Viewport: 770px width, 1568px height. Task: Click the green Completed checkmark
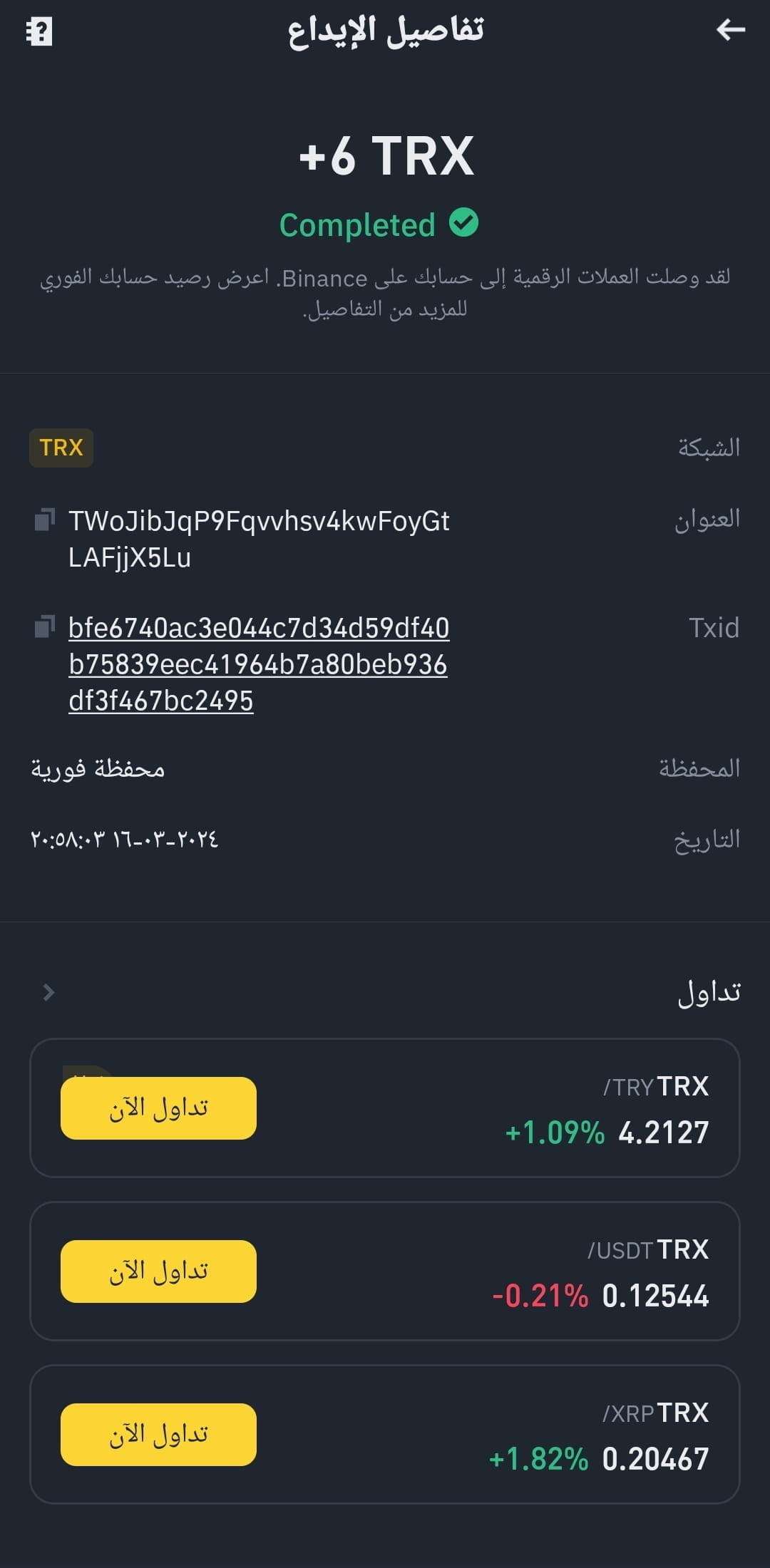point(463,224)
